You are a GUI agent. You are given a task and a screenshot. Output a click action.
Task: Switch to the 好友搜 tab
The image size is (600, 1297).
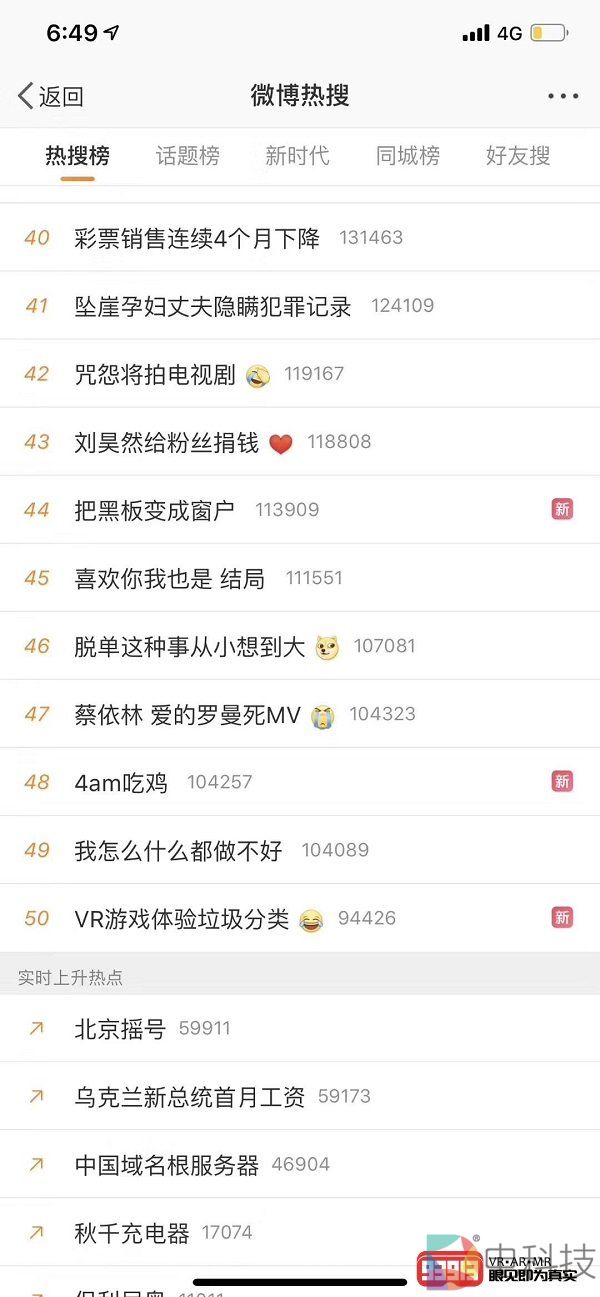tap(518, 156)
